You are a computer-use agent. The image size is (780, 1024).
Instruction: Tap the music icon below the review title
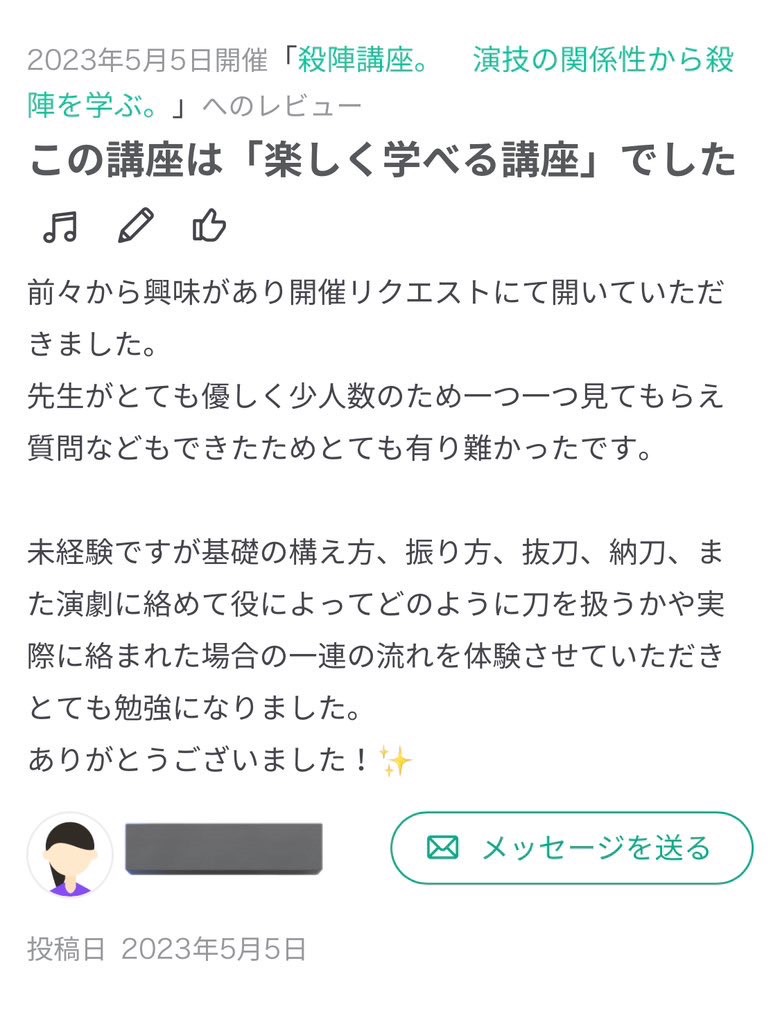tap(60, 228)
